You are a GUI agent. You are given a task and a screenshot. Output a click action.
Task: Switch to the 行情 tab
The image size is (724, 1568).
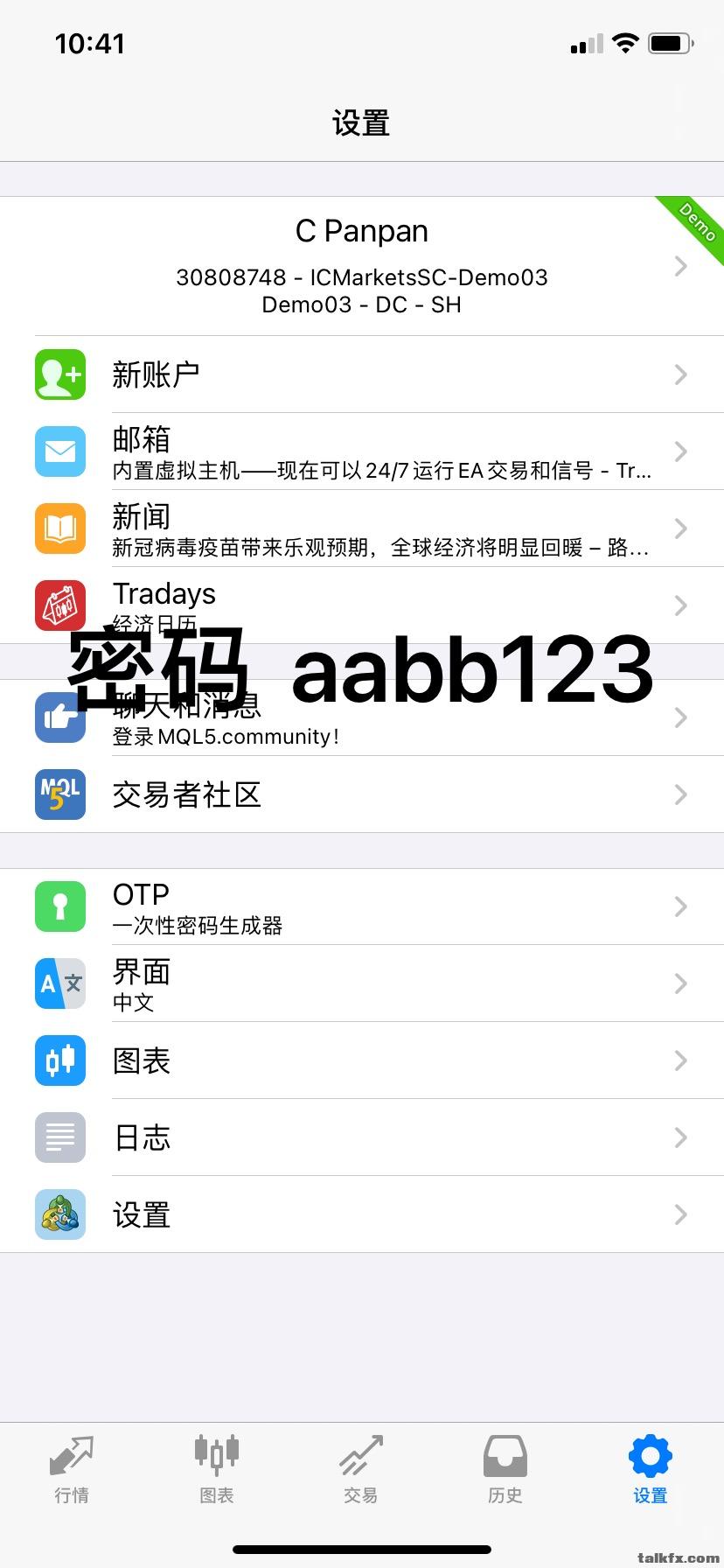pyautogui.click(x=72, y=1470)
